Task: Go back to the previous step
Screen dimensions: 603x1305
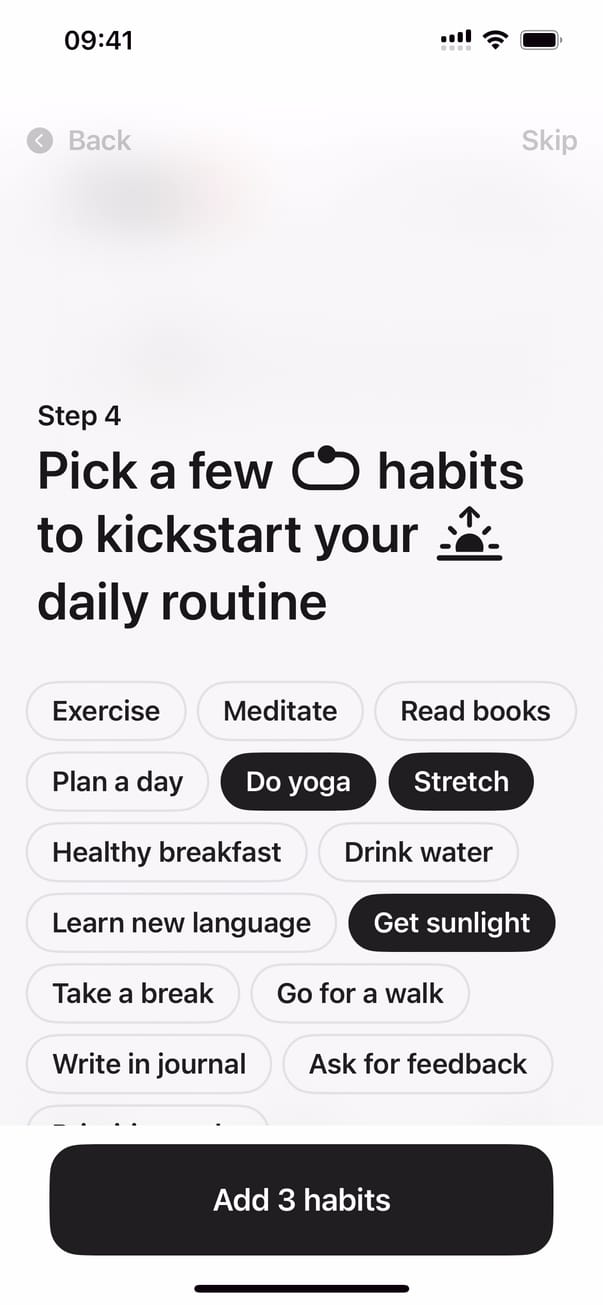Action: point(80,141)
